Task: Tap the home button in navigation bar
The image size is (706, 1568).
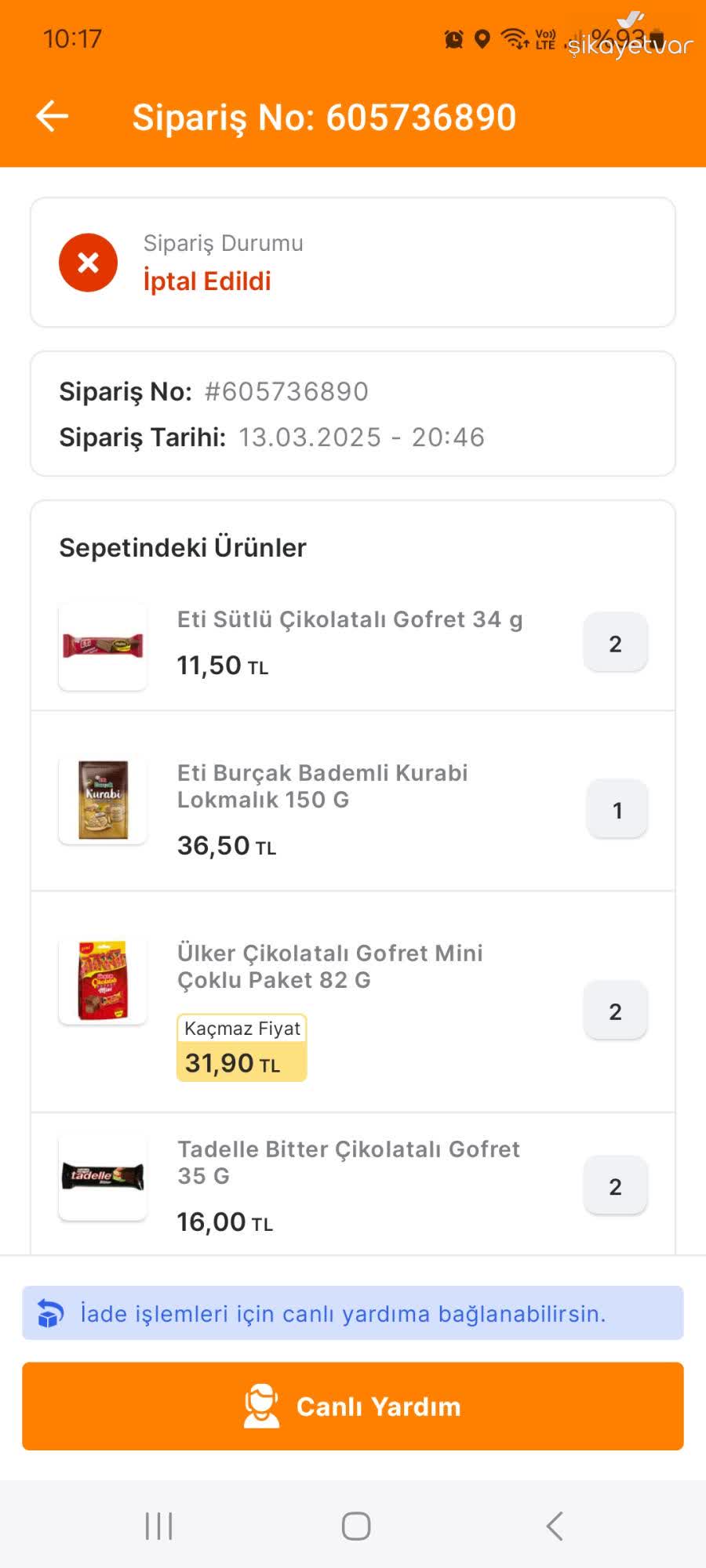Action: (x=353, y=1526)
